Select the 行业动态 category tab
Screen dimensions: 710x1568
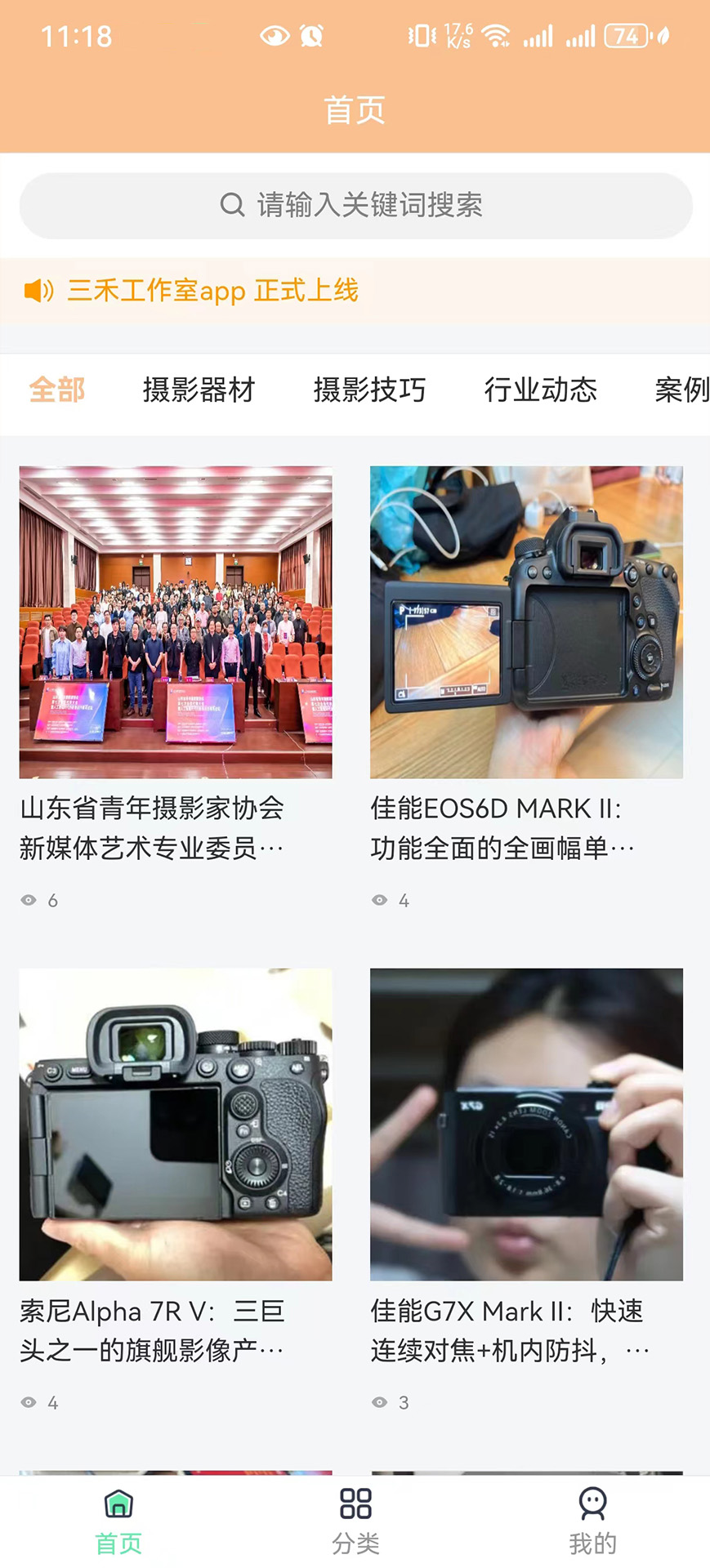pyautogui.click(x=542, y=390)
